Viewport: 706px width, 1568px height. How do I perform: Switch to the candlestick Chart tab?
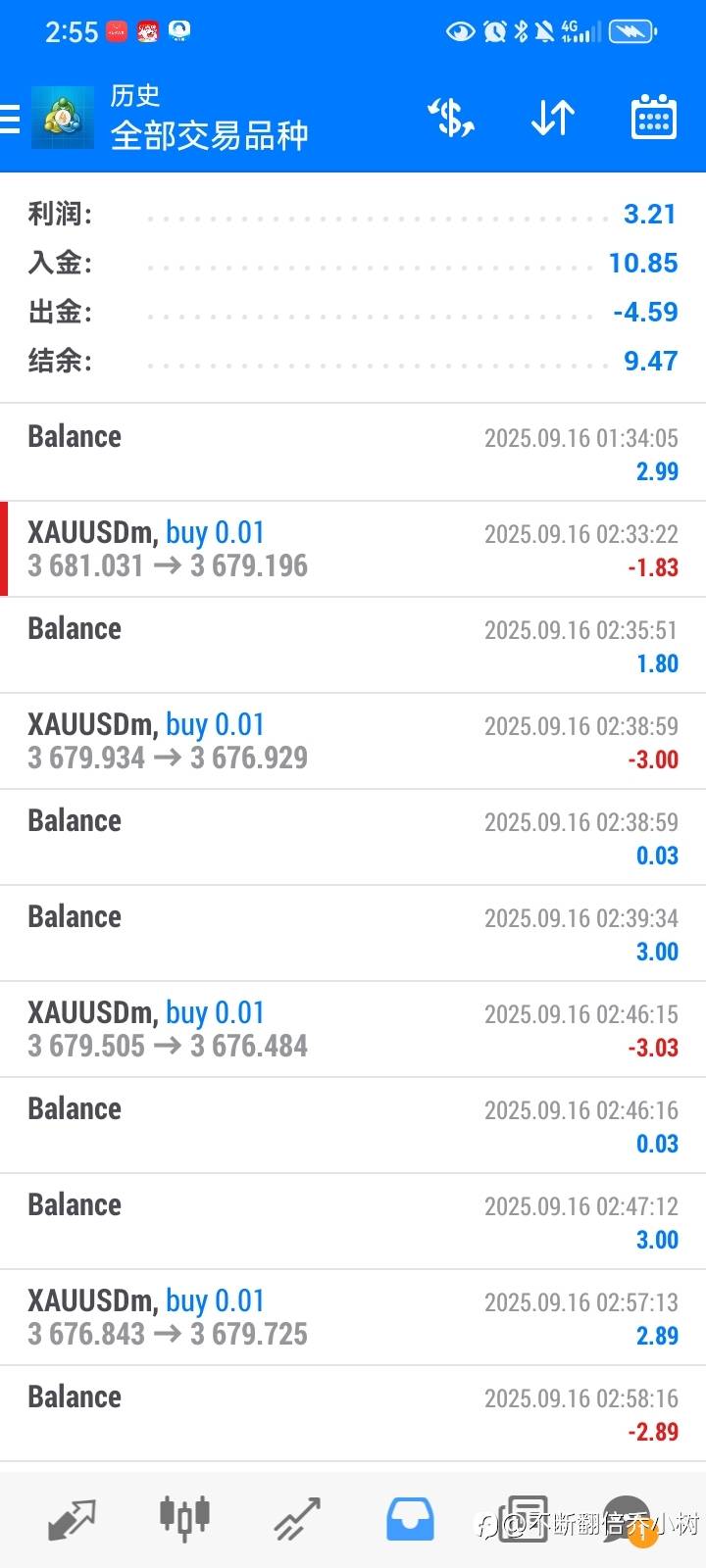click(184, 1517)
